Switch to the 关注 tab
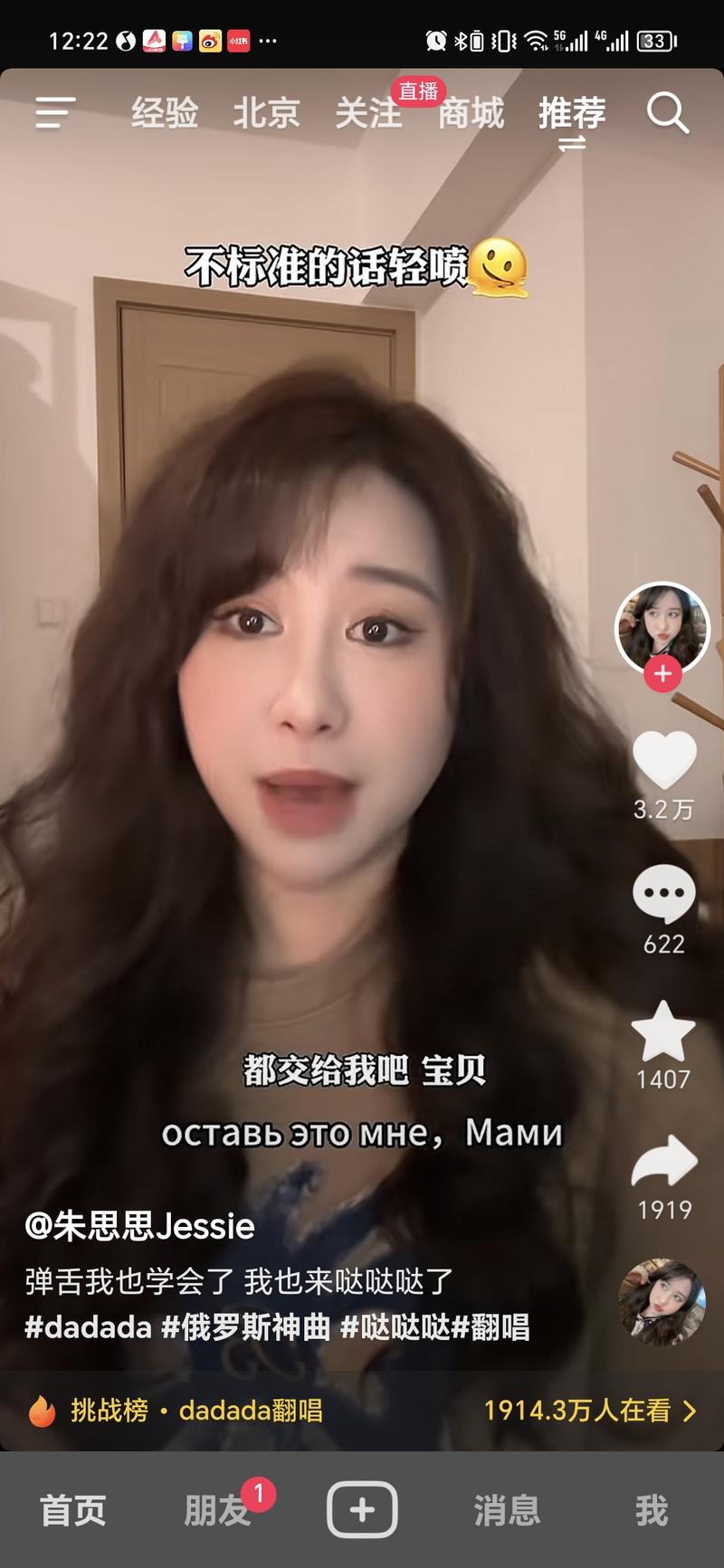This screenshot has height=1568, width=724. tap(368, 113)
